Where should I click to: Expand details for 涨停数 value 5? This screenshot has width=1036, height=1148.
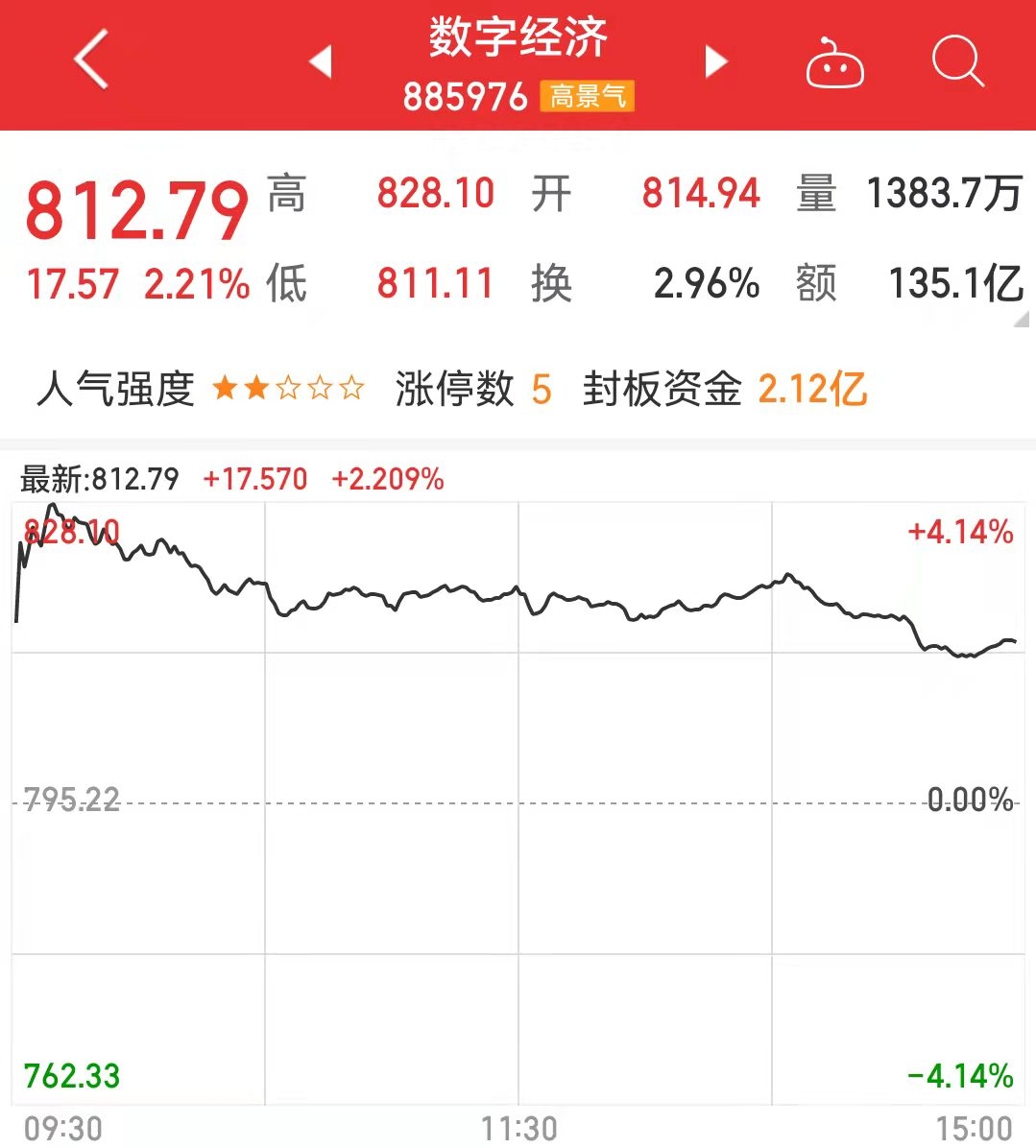click(x=541, y=388)
